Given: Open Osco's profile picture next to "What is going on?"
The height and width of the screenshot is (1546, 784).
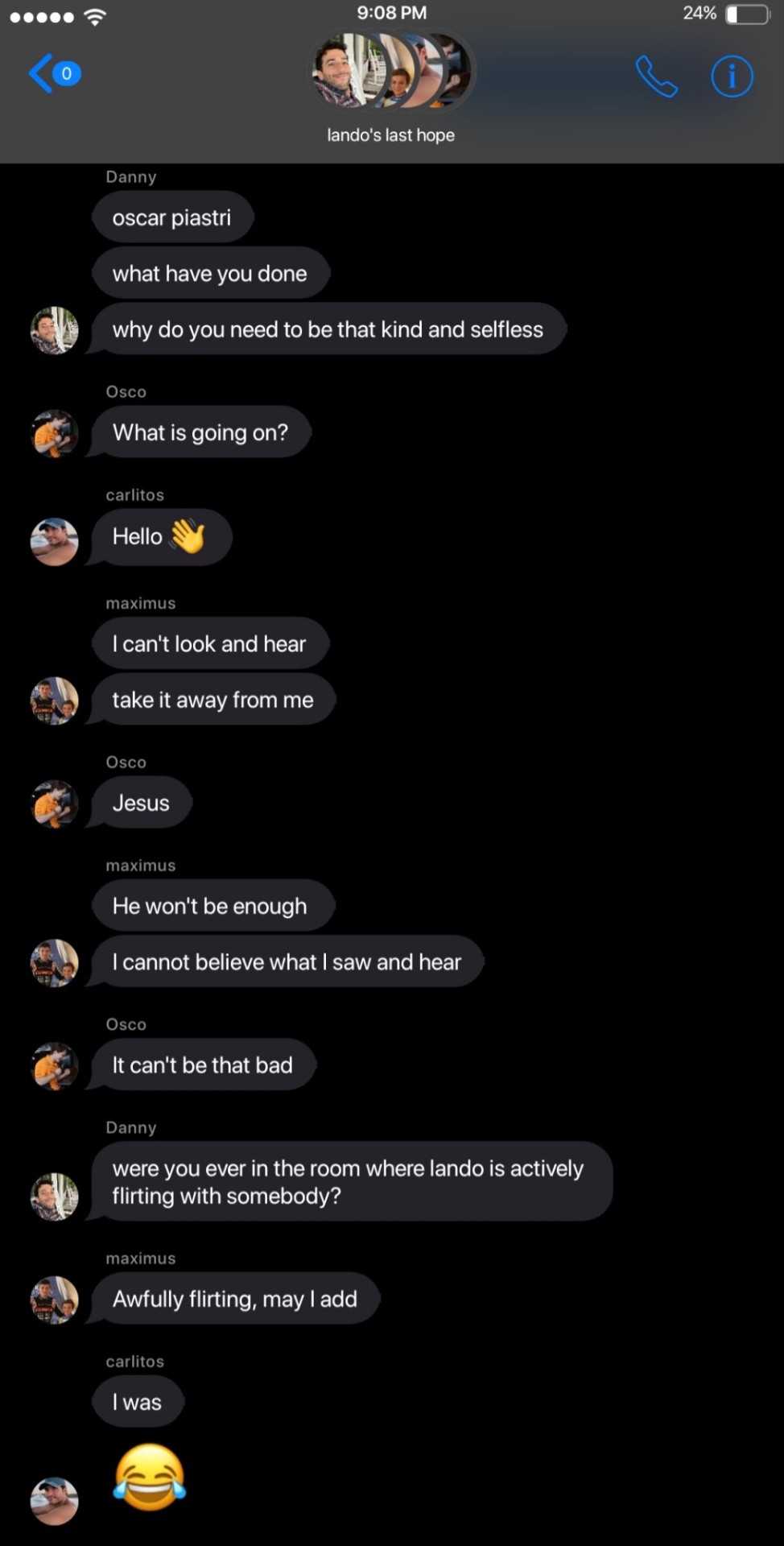Looking at the screenshot, I should pyautogui.click(x=55, y=433).
